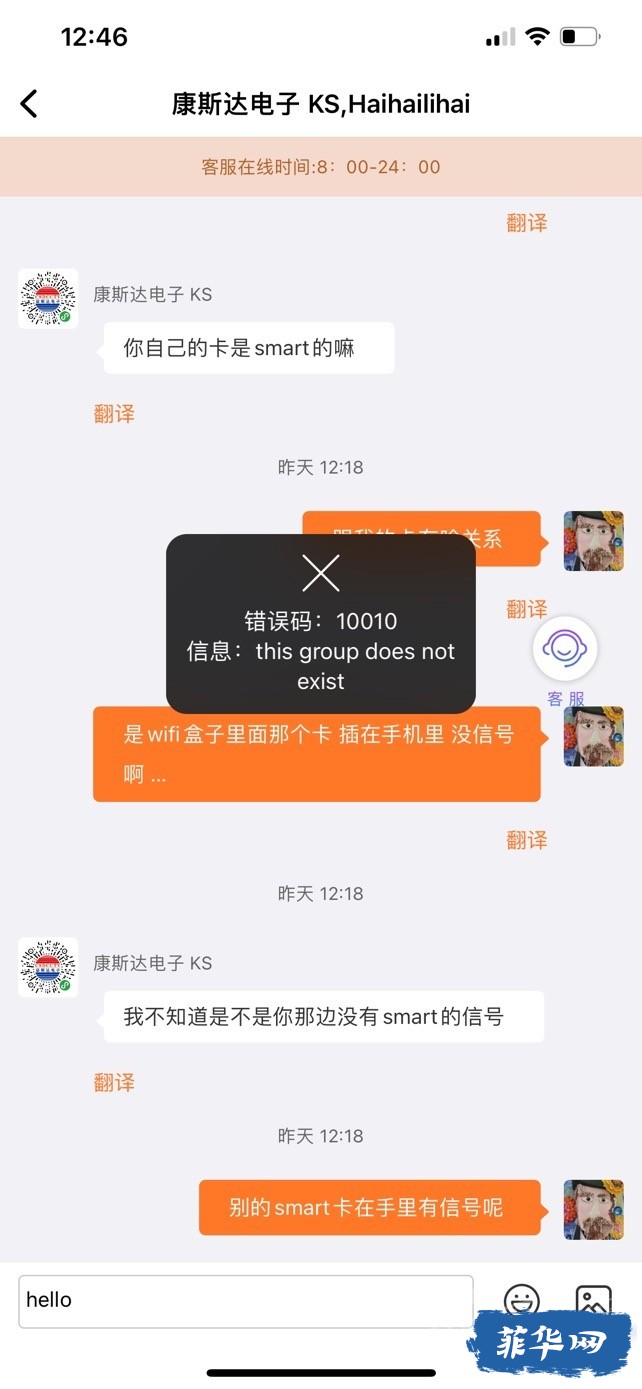Open 康斯达电子 KS avatar above 你自己的卡 message
This screenshot has height=1389, width=642.
[x=48, y=299]
